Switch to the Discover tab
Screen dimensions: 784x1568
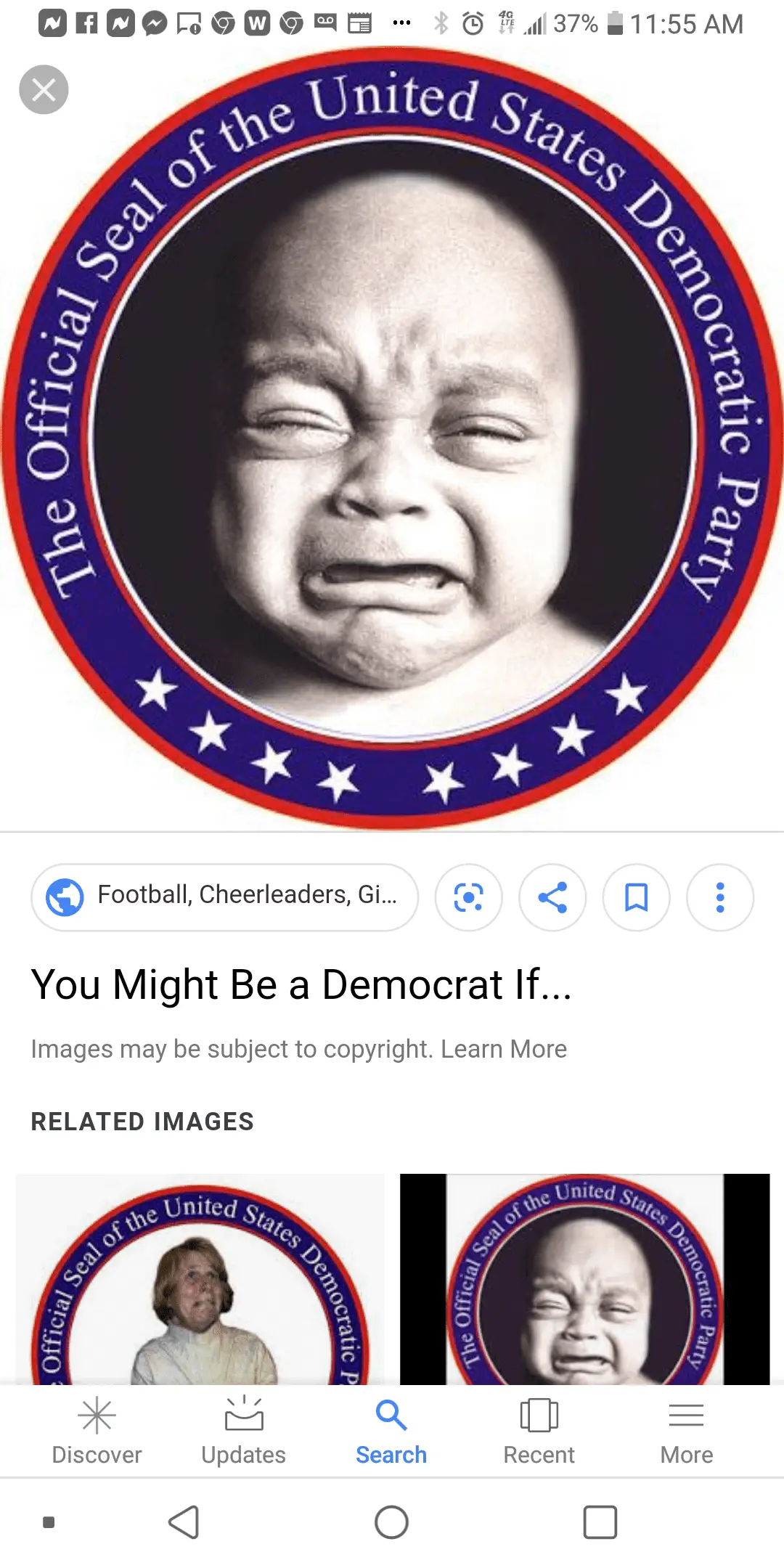click(97, 1430)
